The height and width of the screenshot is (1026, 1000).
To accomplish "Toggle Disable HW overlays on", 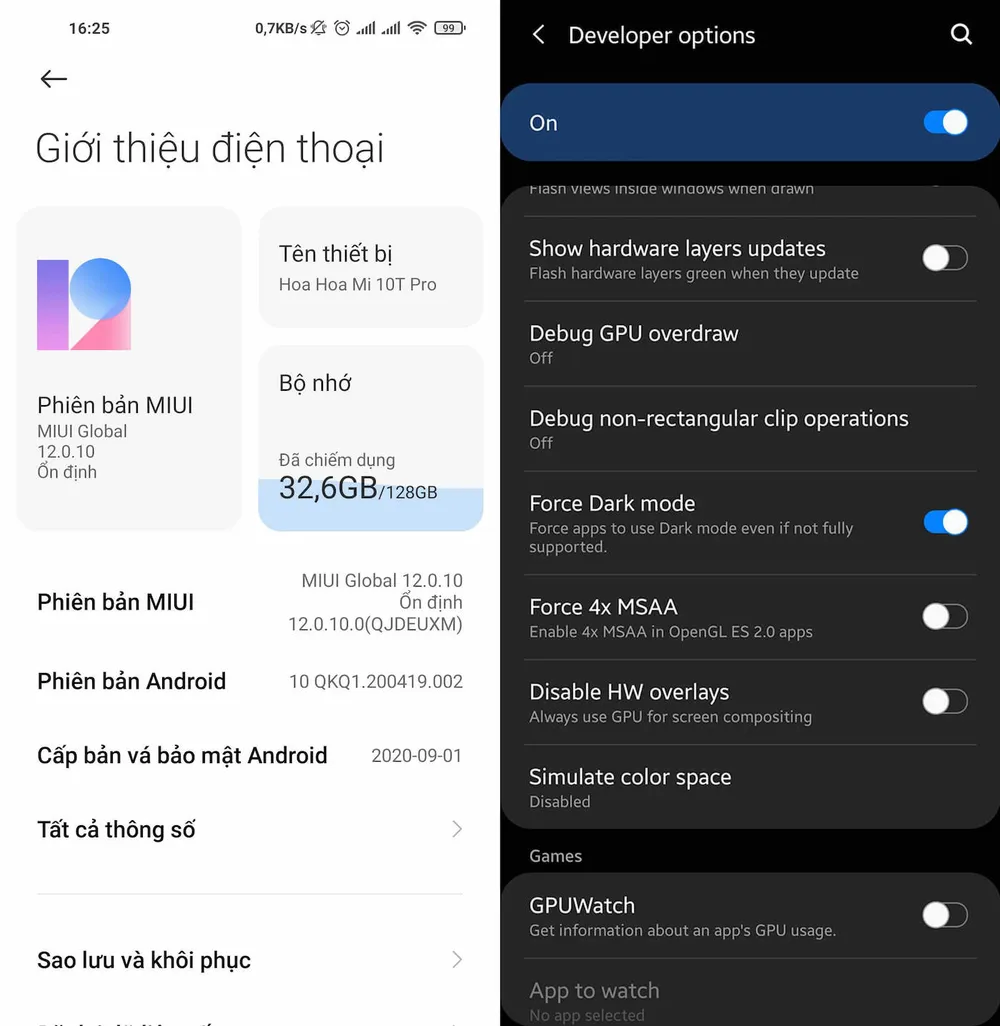I will (945, 702).
